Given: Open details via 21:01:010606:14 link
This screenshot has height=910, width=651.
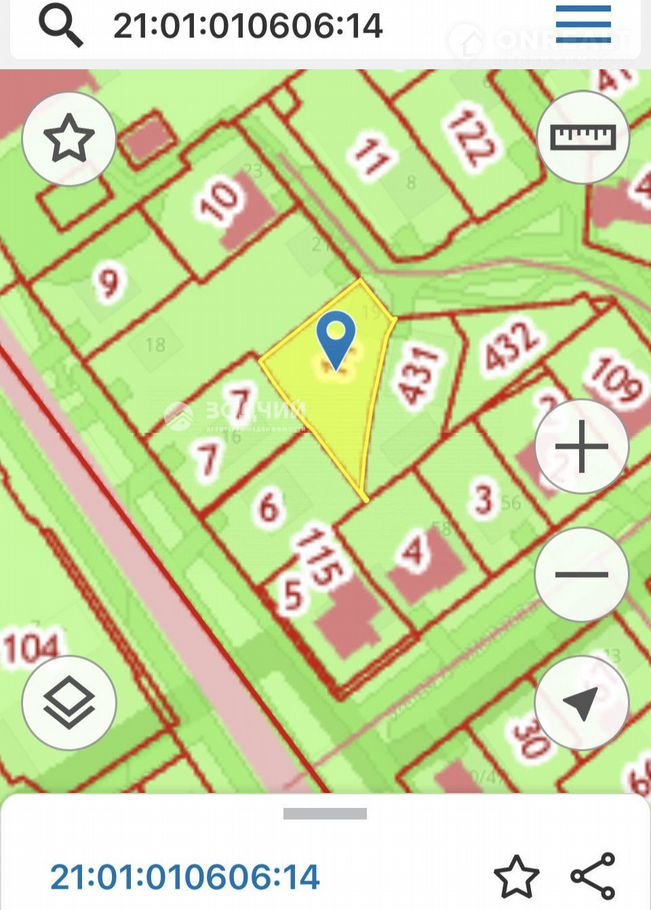Looking at the screenshot, I should pos(185,877).
